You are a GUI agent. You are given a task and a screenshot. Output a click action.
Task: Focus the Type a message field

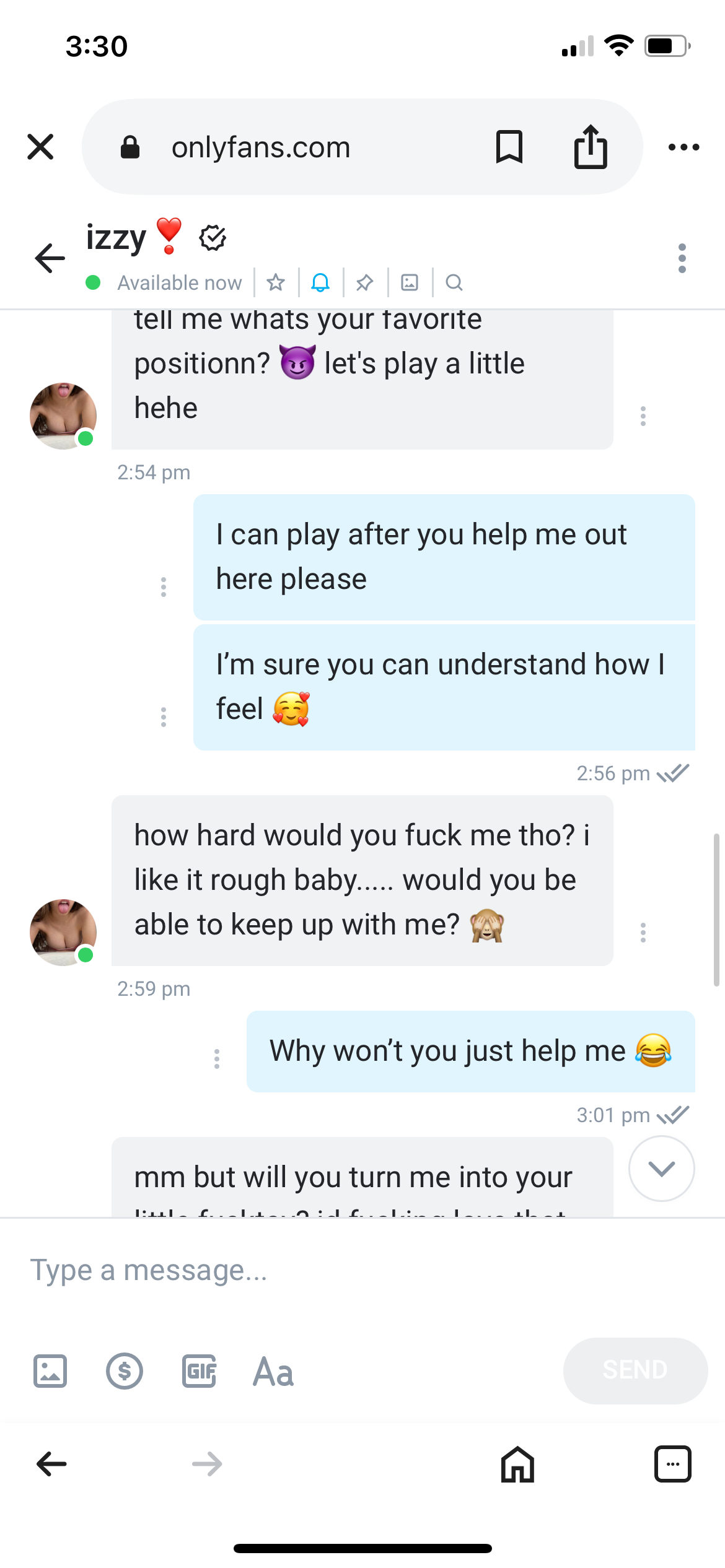(359, 1271)
